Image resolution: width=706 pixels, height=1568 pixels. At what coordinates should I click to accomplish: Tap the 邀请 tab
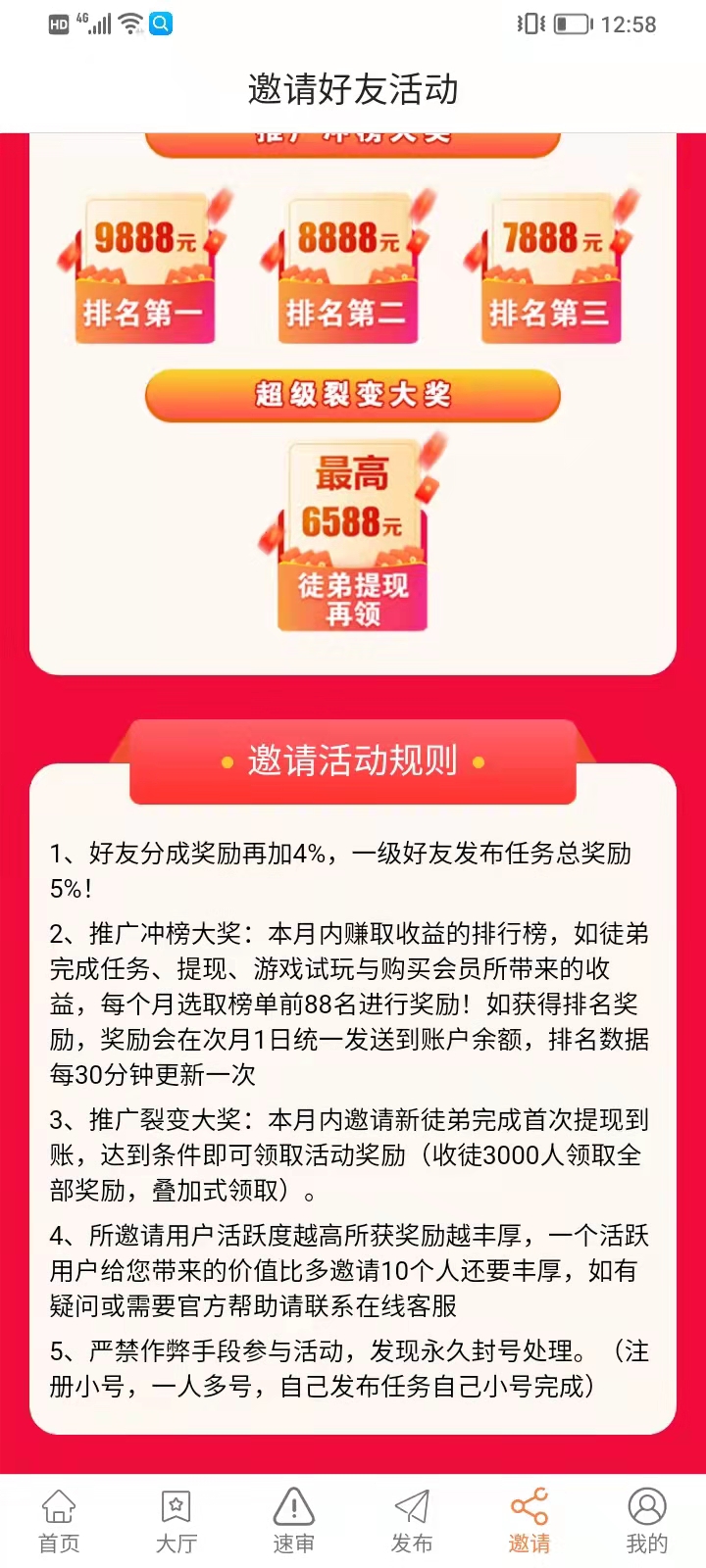pos(529,1521)
